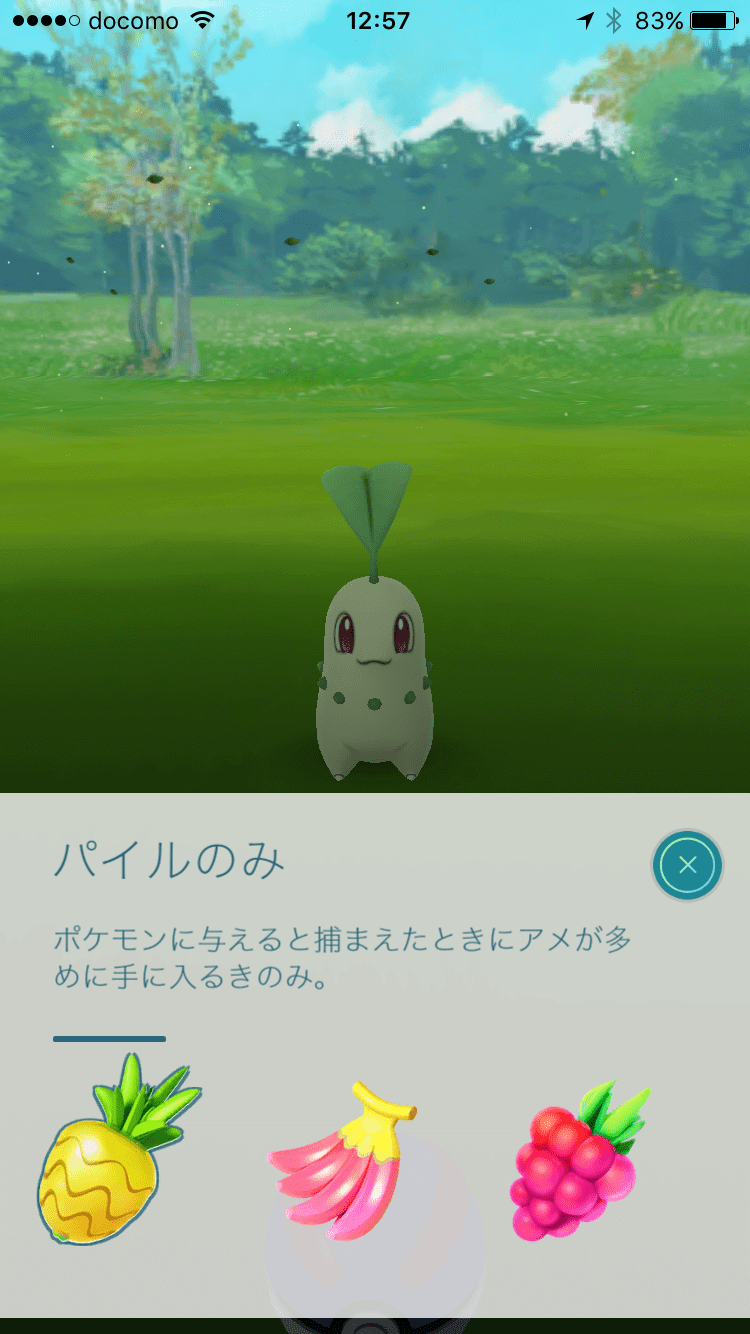Close the berry selection panel
Viewport: 750px width, 1334px height.
(x=687, y=865)
